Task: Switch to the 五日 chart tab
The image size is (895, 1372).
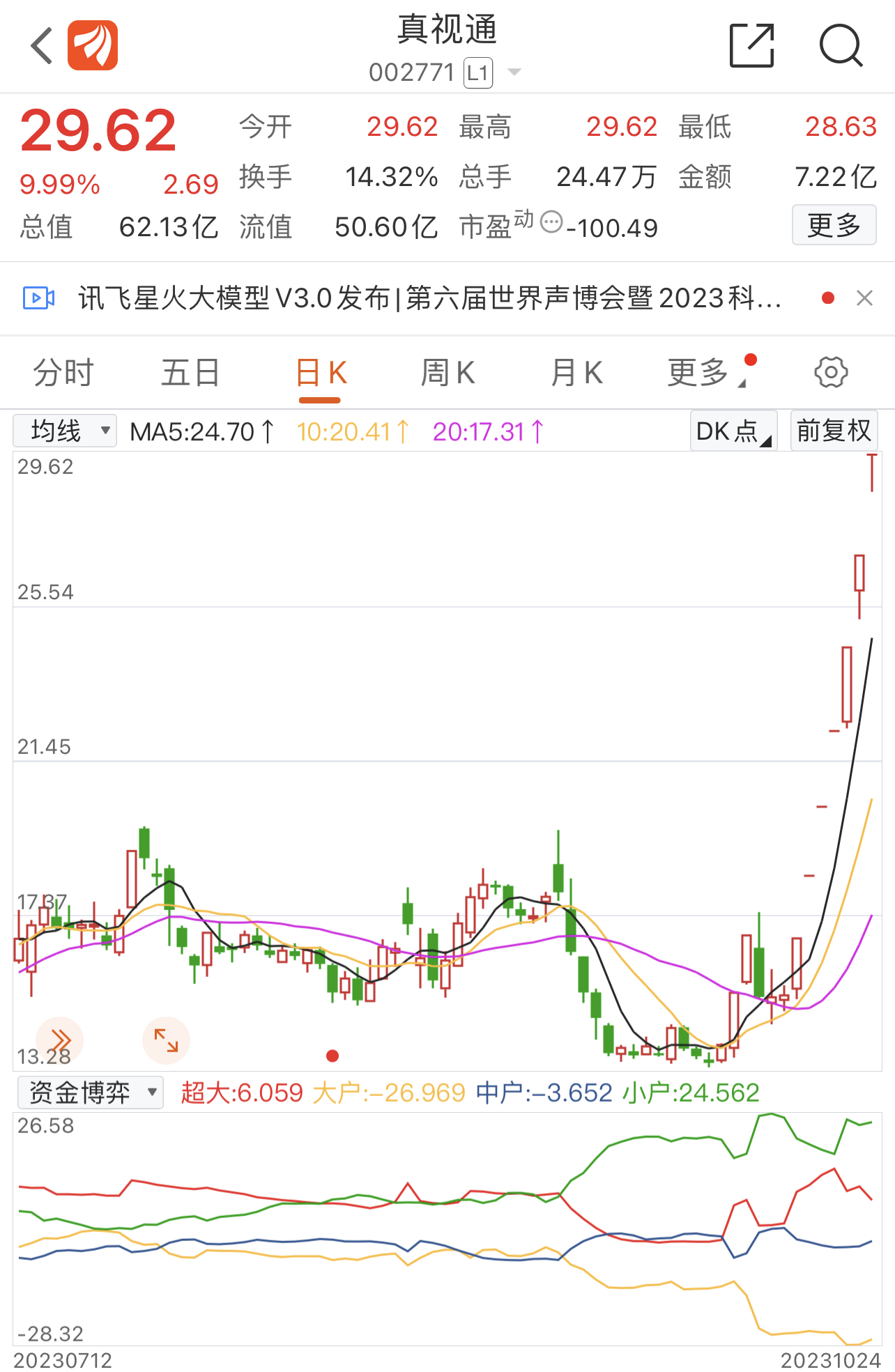Action: click(190, 372)
